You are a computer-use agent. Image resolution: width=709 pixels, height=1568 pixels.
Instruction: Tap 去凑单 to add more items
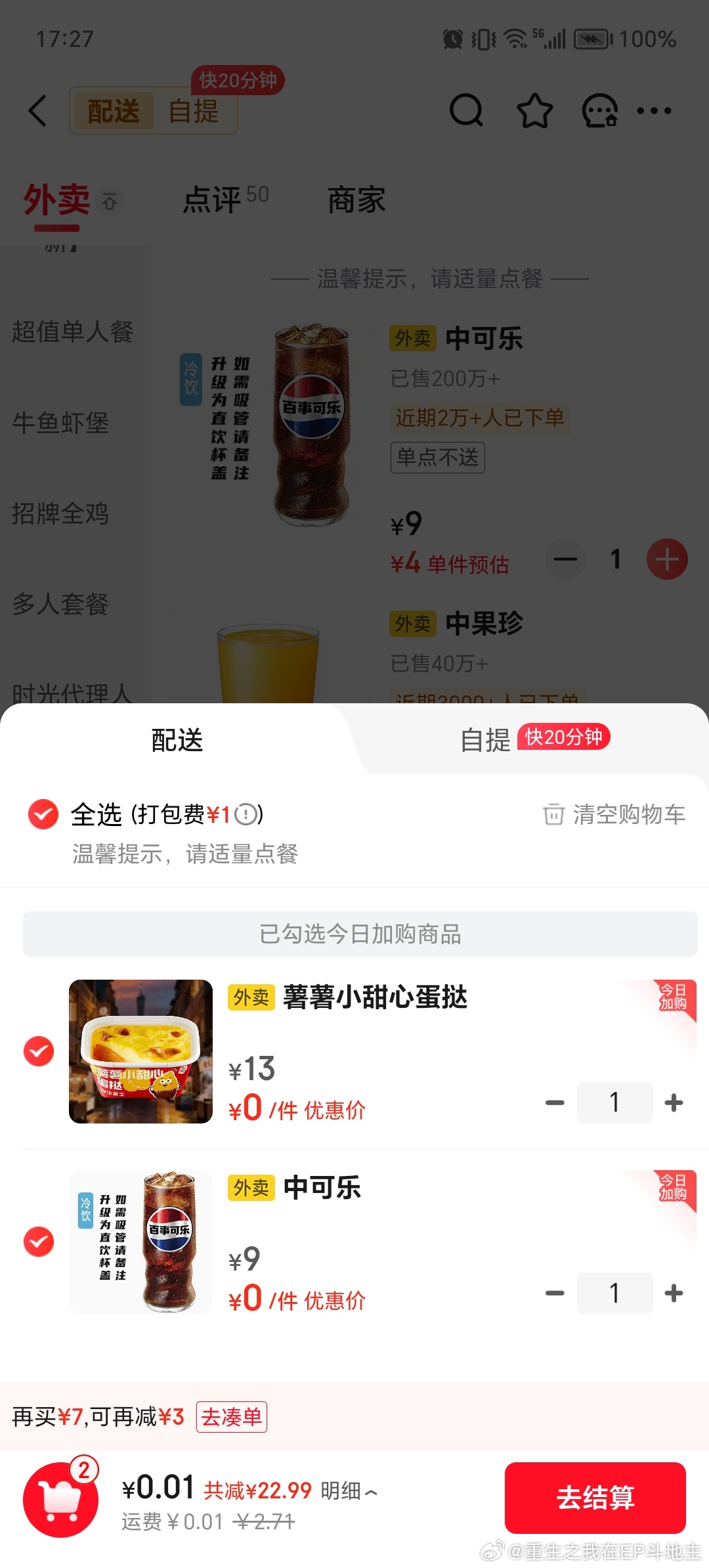click(x=231, y=1417)
